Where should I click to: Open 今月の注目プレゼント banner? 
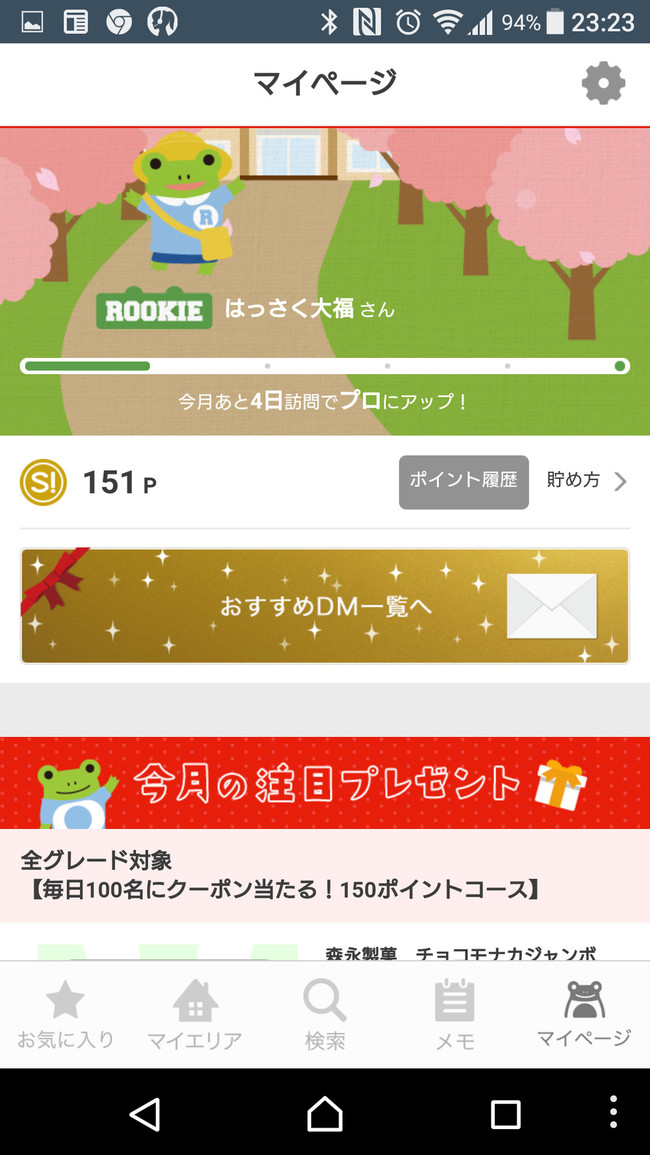point(325,783)
